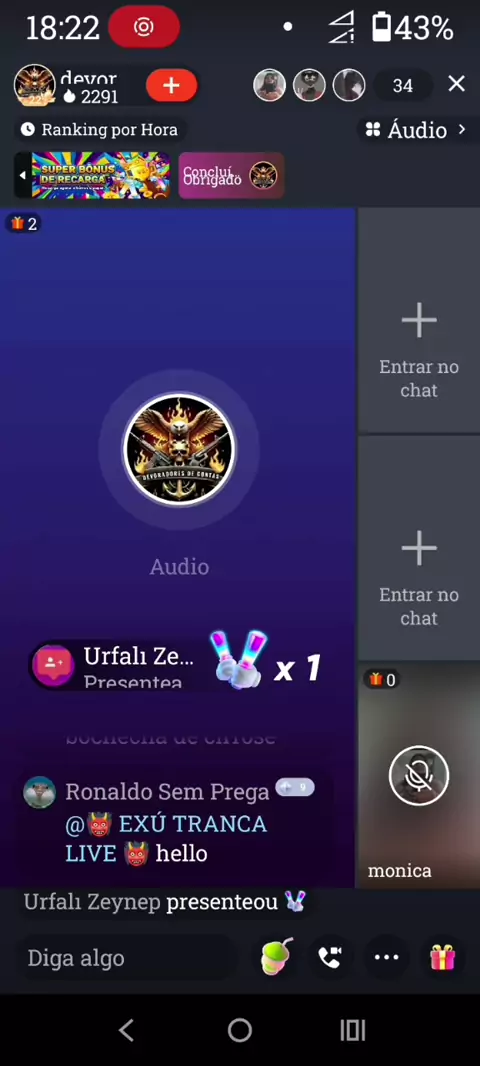
Task: Request a video call with the phone icon
Action: pyautogui.click(x=330, y=957)
